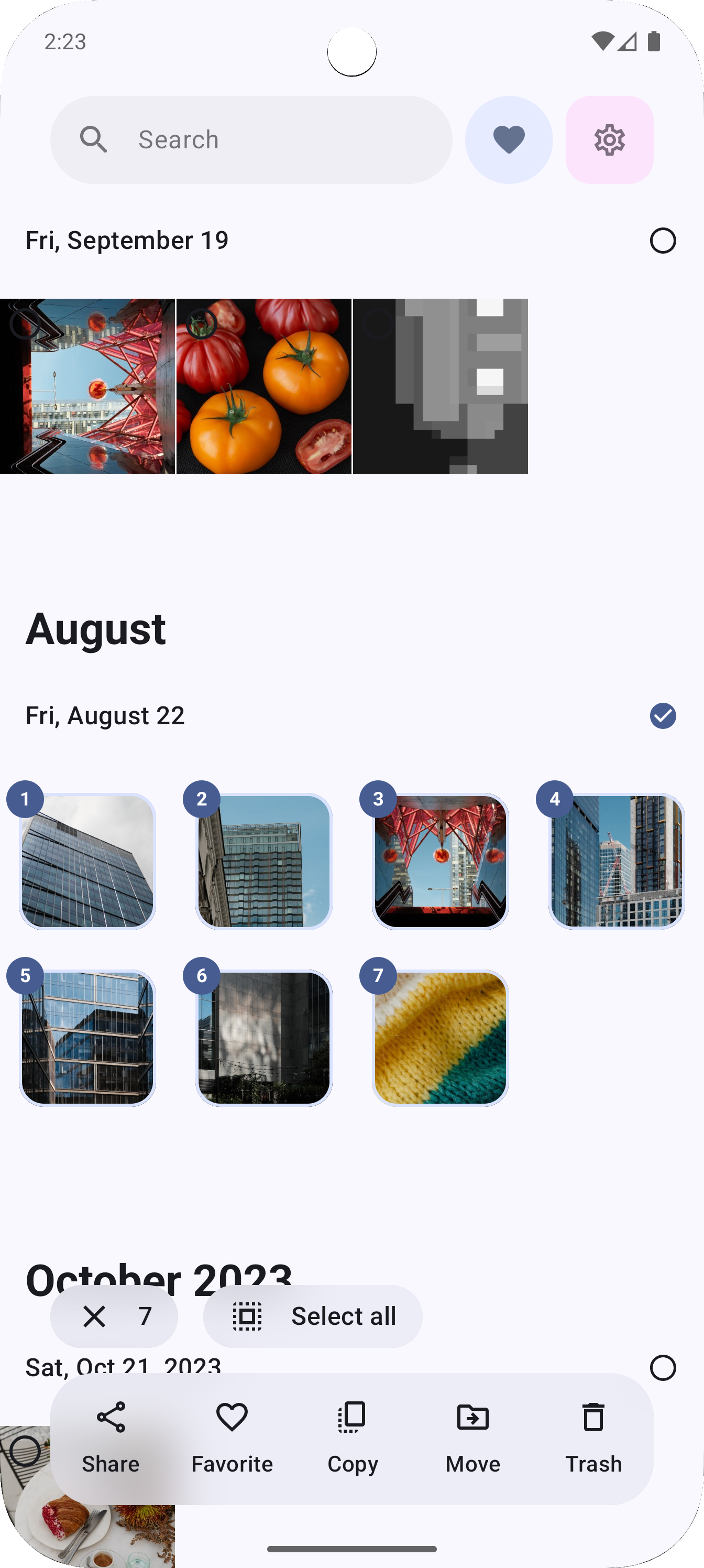Deselect photo number 6, the dark facade

point(263,1038)
